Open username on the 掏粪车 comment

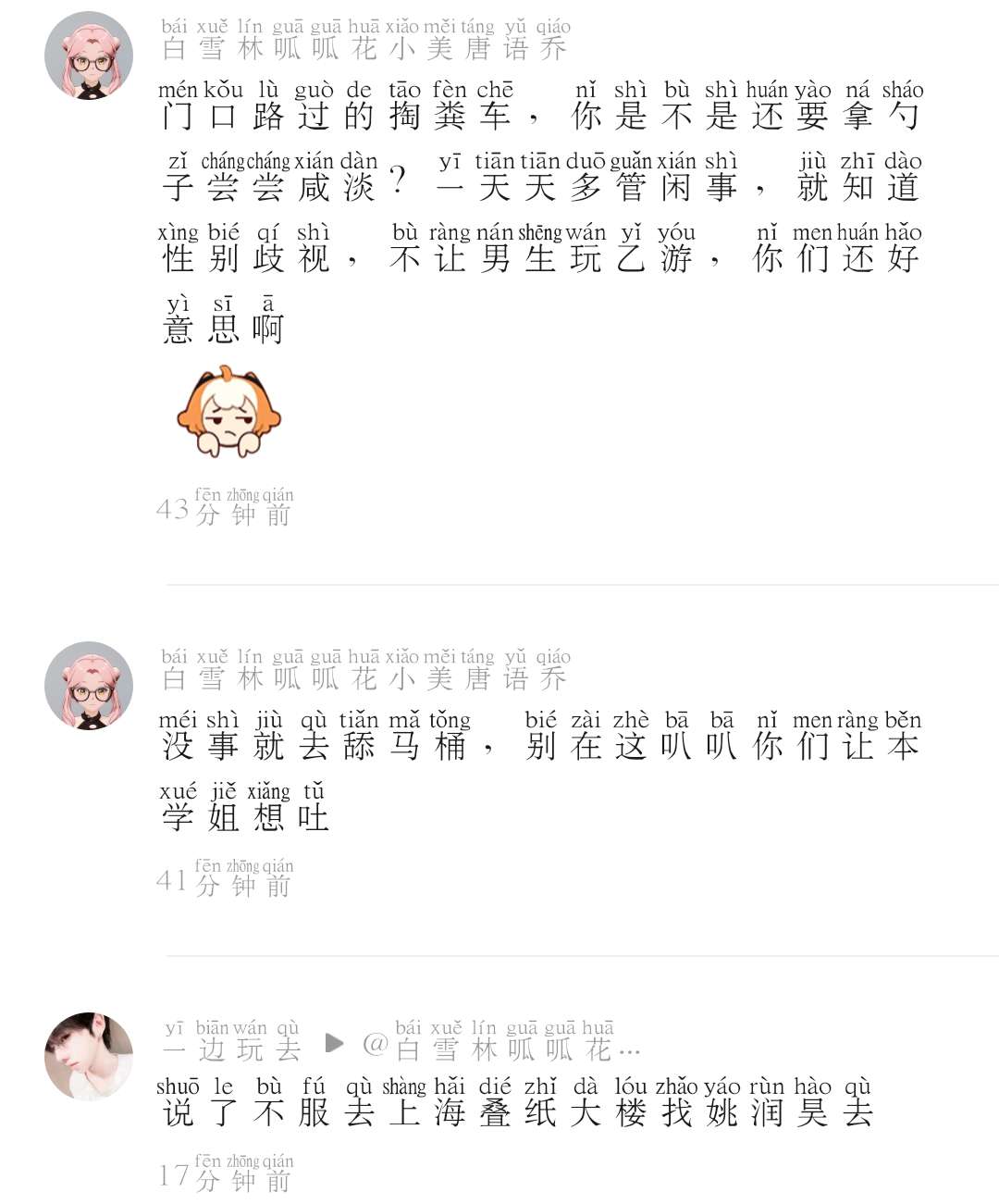click(365, 40)
